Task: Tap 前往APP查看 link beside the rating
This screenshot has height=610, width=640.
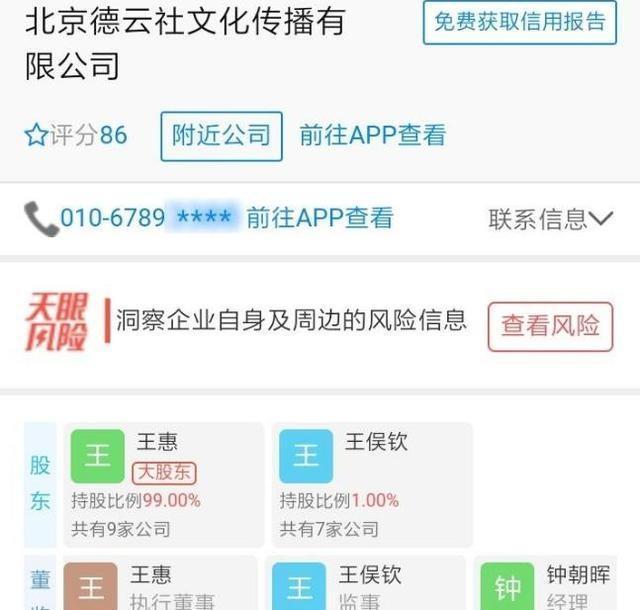Action: [x=373, y=136]
